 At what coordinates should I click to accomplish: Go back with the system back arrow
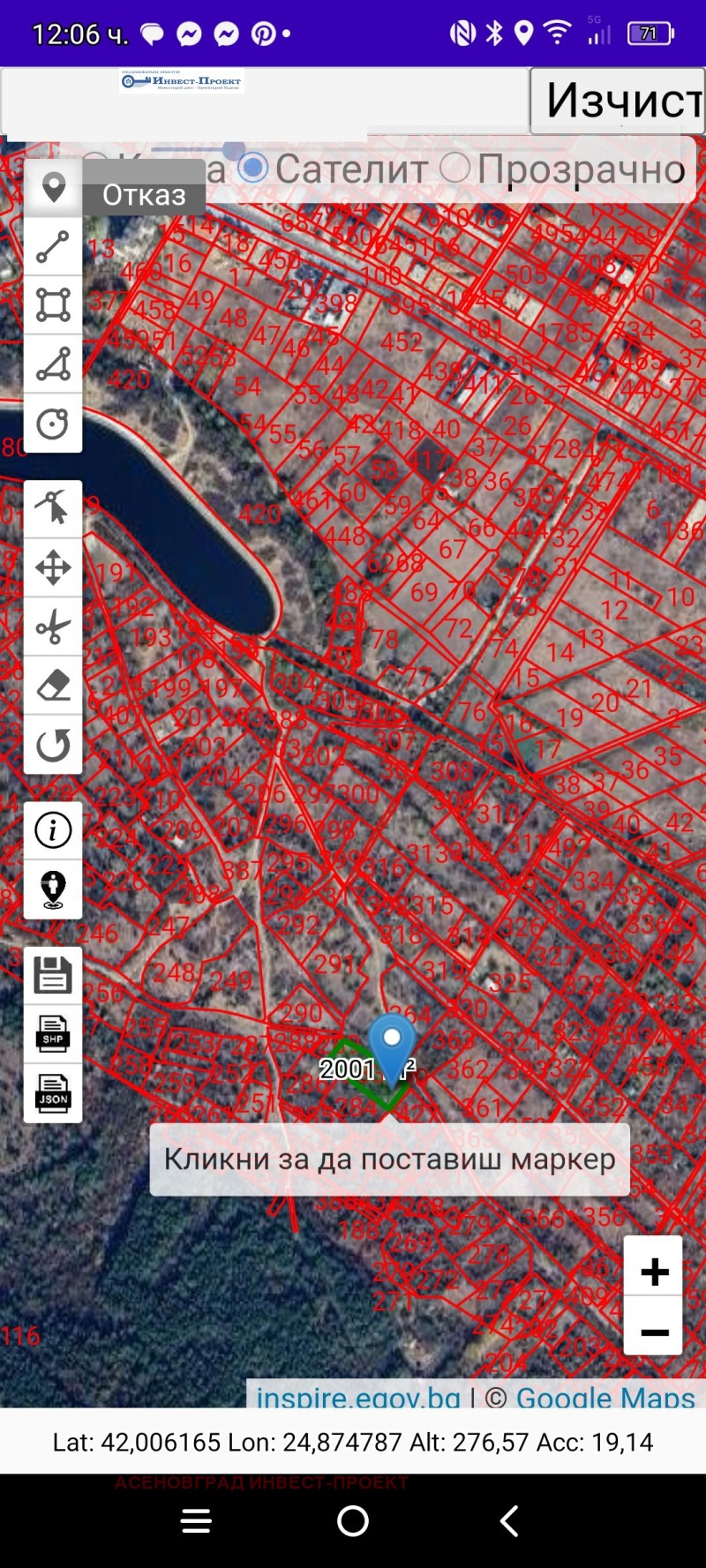tap(509, 1520)
